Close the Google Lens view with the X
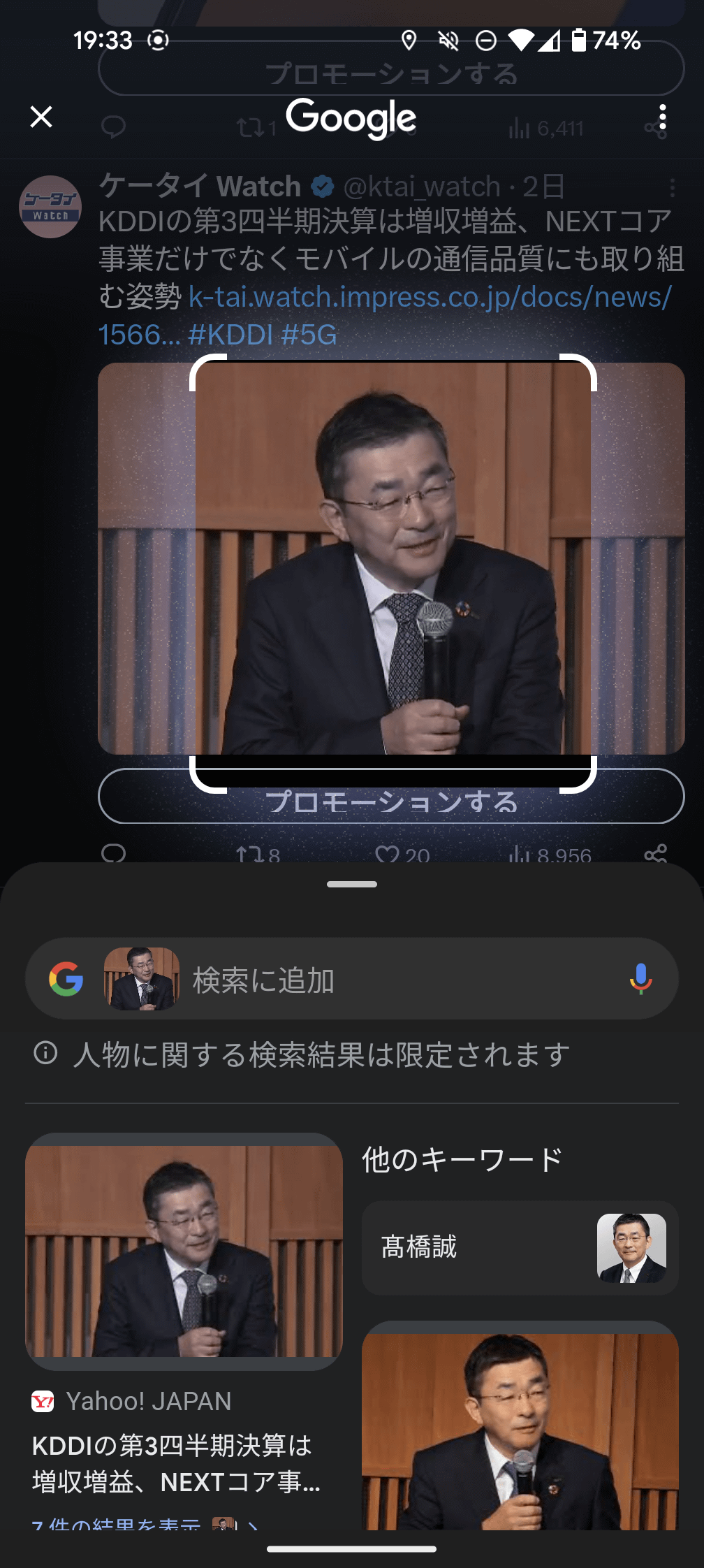 point(42,117)
